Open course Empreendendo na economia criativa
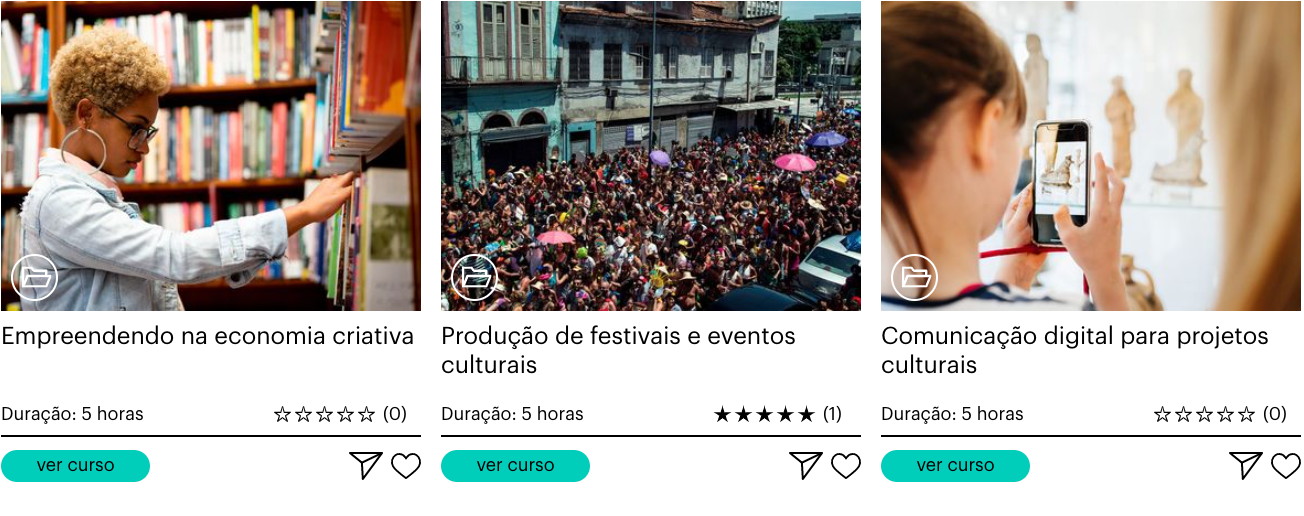1304x516 pixels. pyautogui.click(x=207, y=336)
